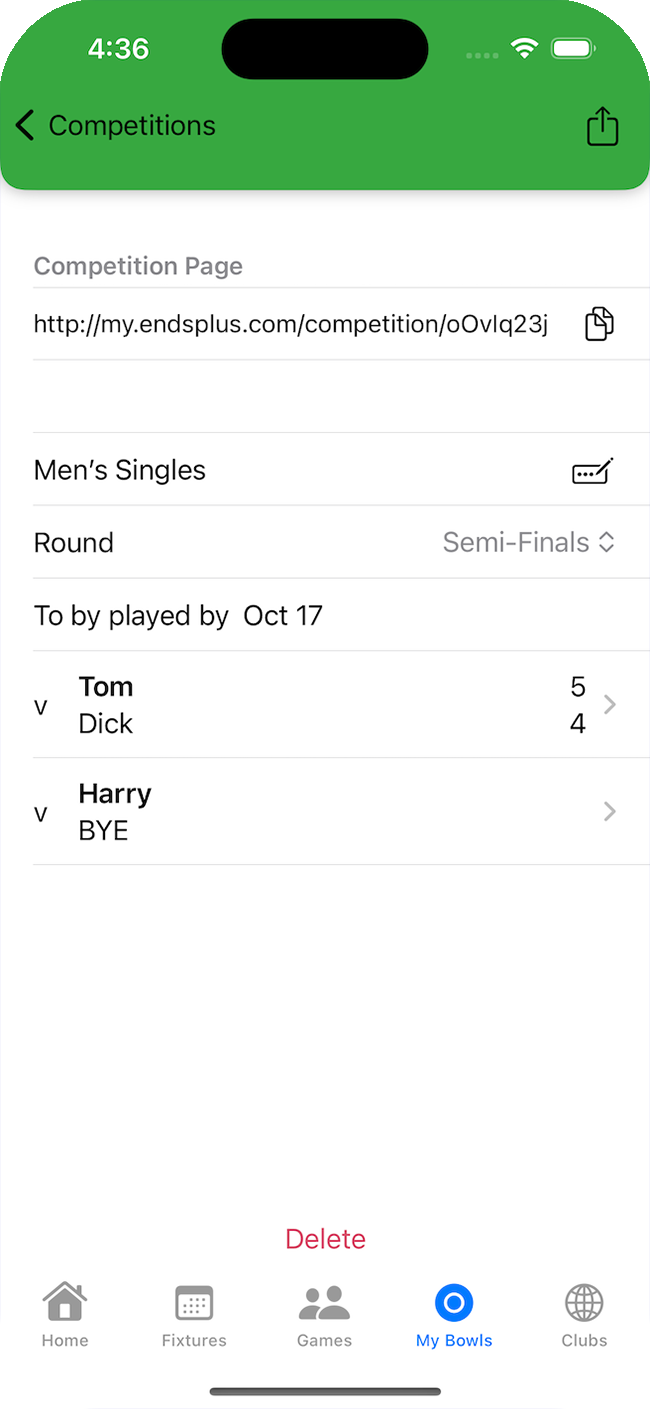Viewport: 650px width, 1409px height.
Task: Switch to the Games tab
Action: click(324, 1316)
